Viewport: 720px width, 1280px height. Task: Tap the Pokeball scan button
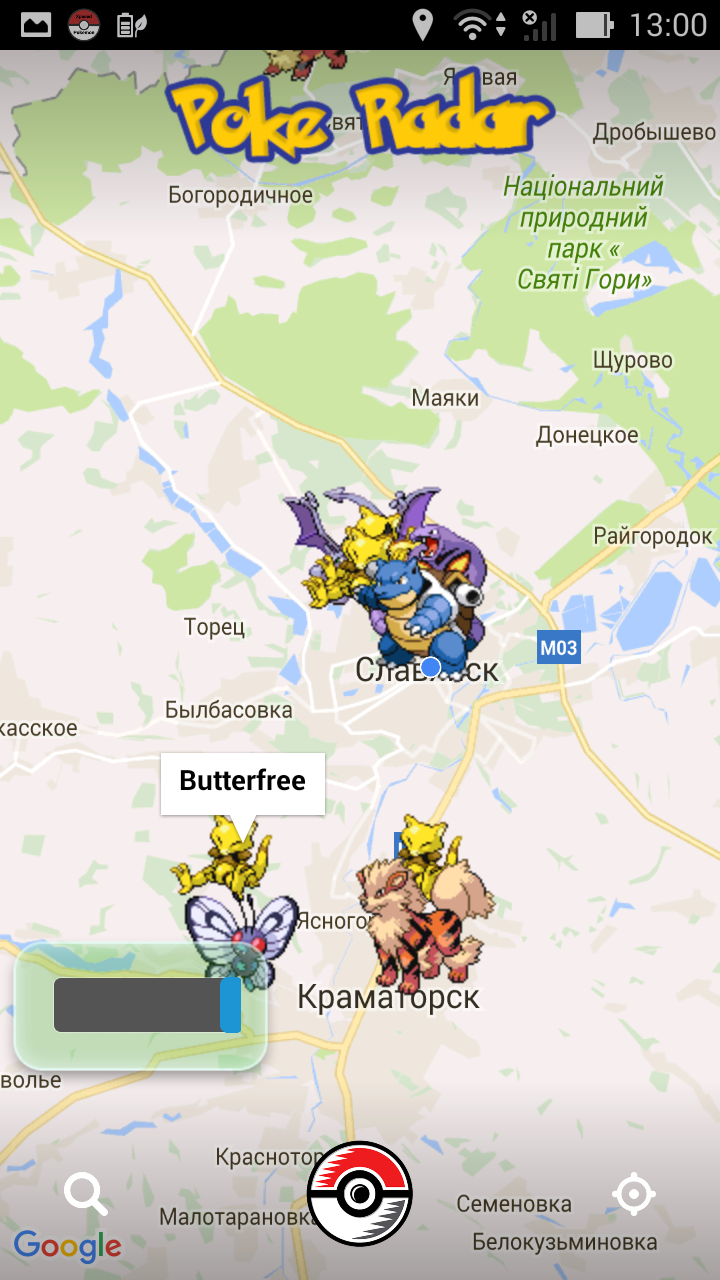[360, 1193]
